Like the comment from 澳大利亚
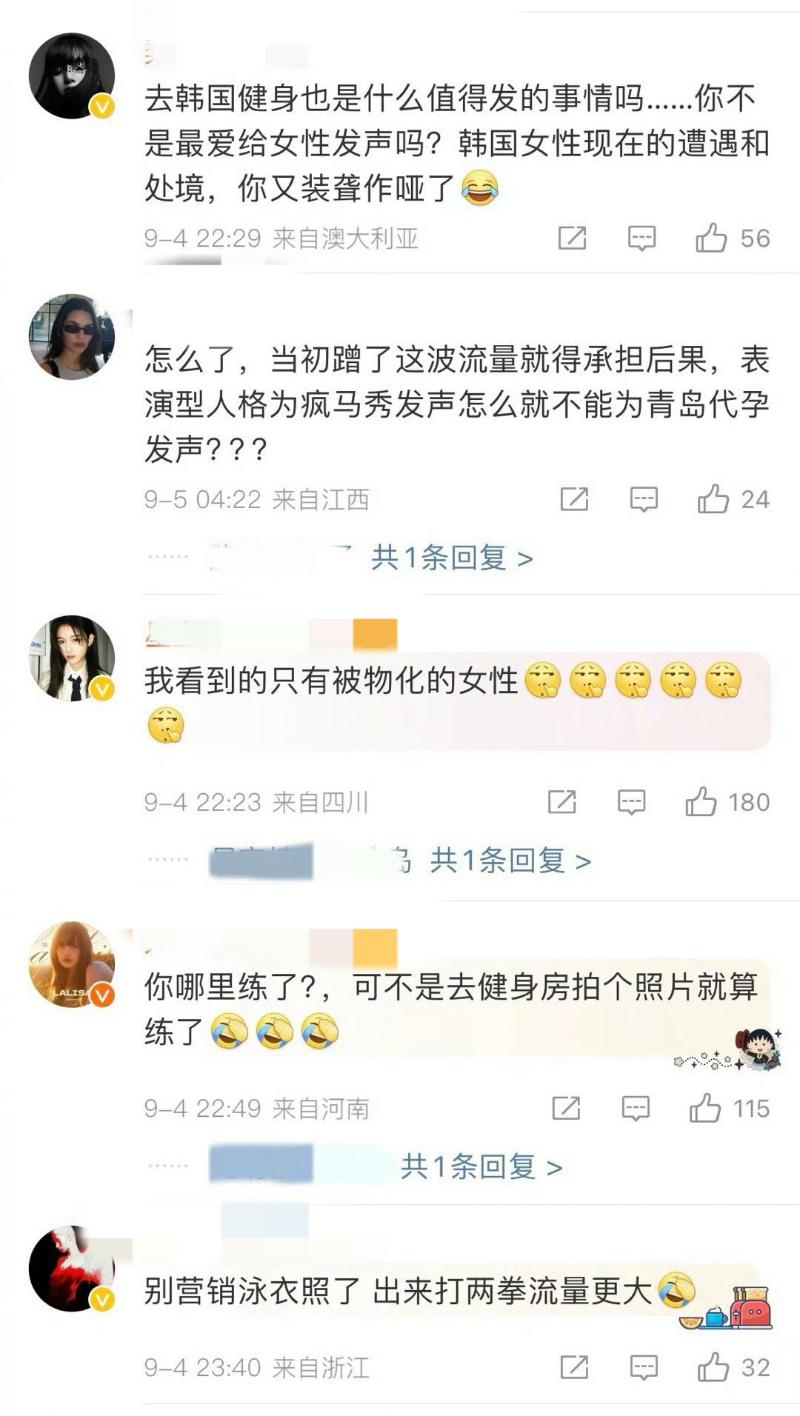Screen dimensions: 800x1416 coord(711,238)
